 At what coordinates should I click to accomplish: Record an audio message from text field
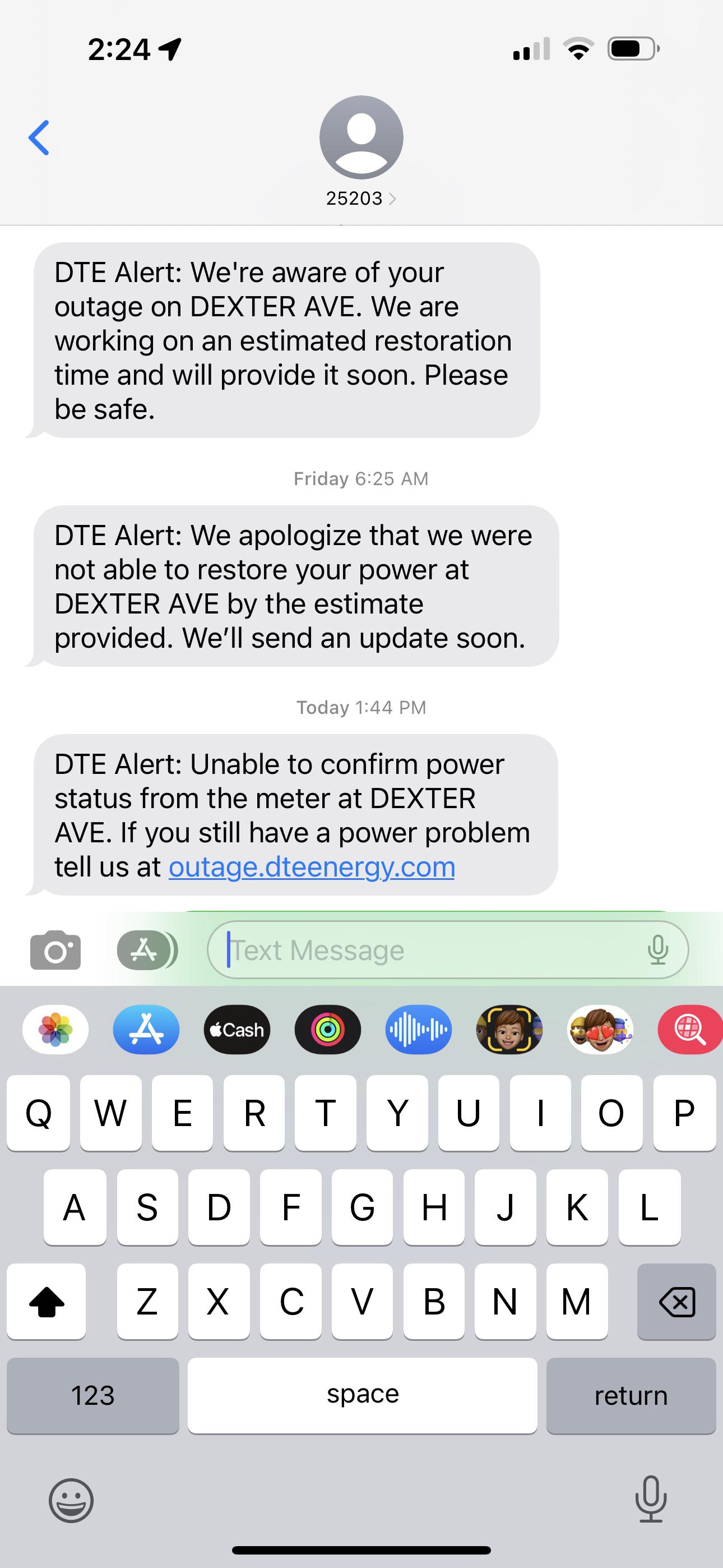pyautogui.click(x=658, y=950)
